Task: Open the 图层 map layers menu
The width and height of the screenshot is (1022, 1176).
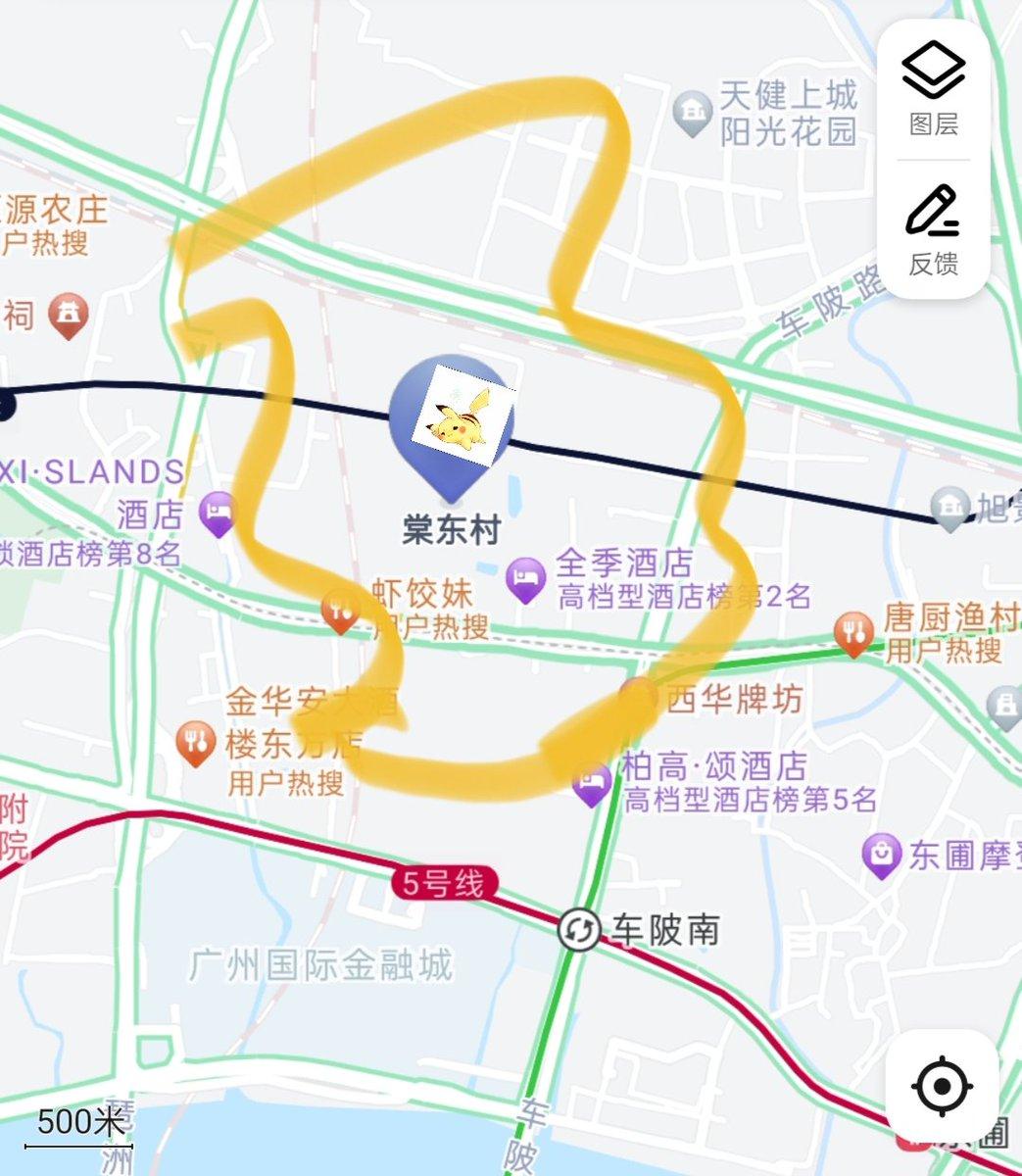Action: pos(933,88)
